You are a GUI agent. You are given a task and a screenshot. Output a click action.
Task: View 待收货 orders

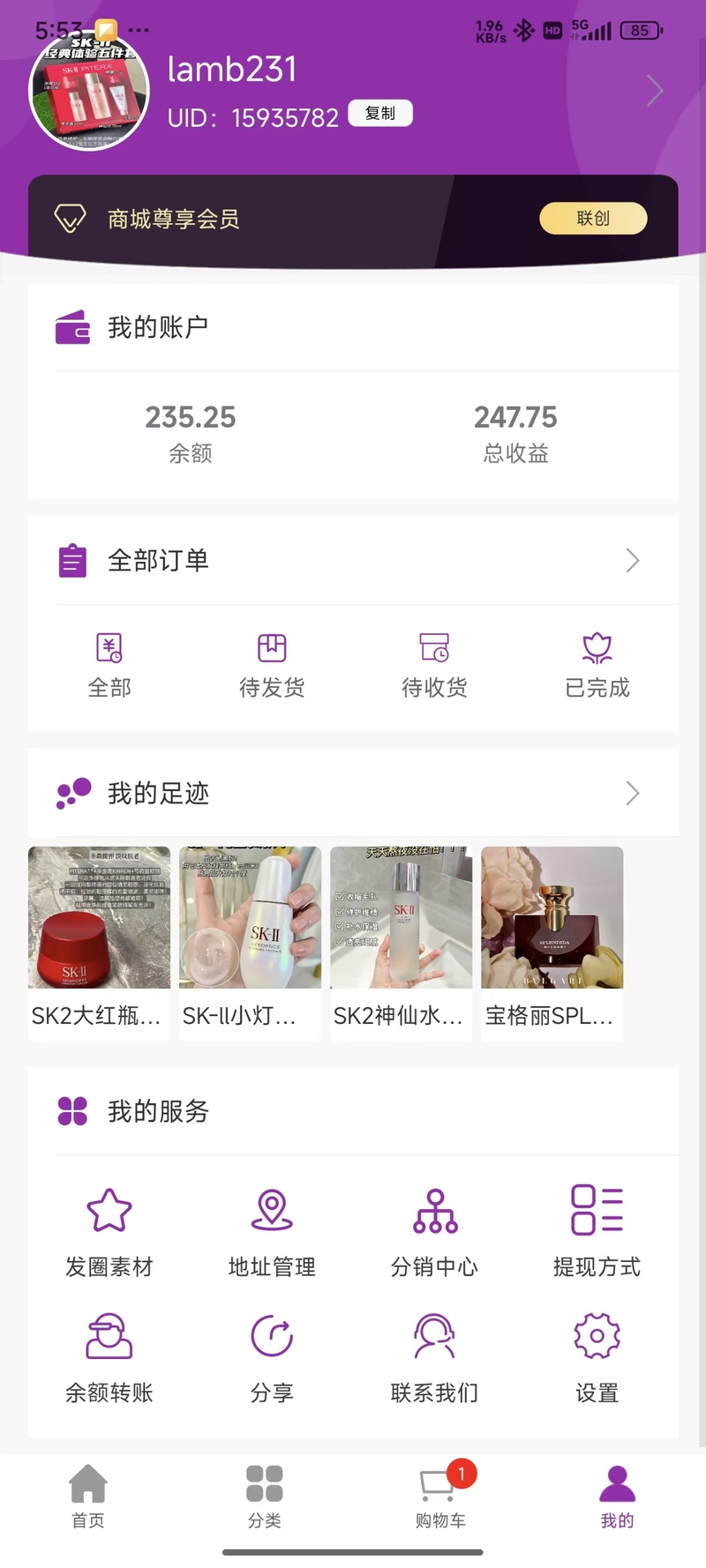pos(434,665)
